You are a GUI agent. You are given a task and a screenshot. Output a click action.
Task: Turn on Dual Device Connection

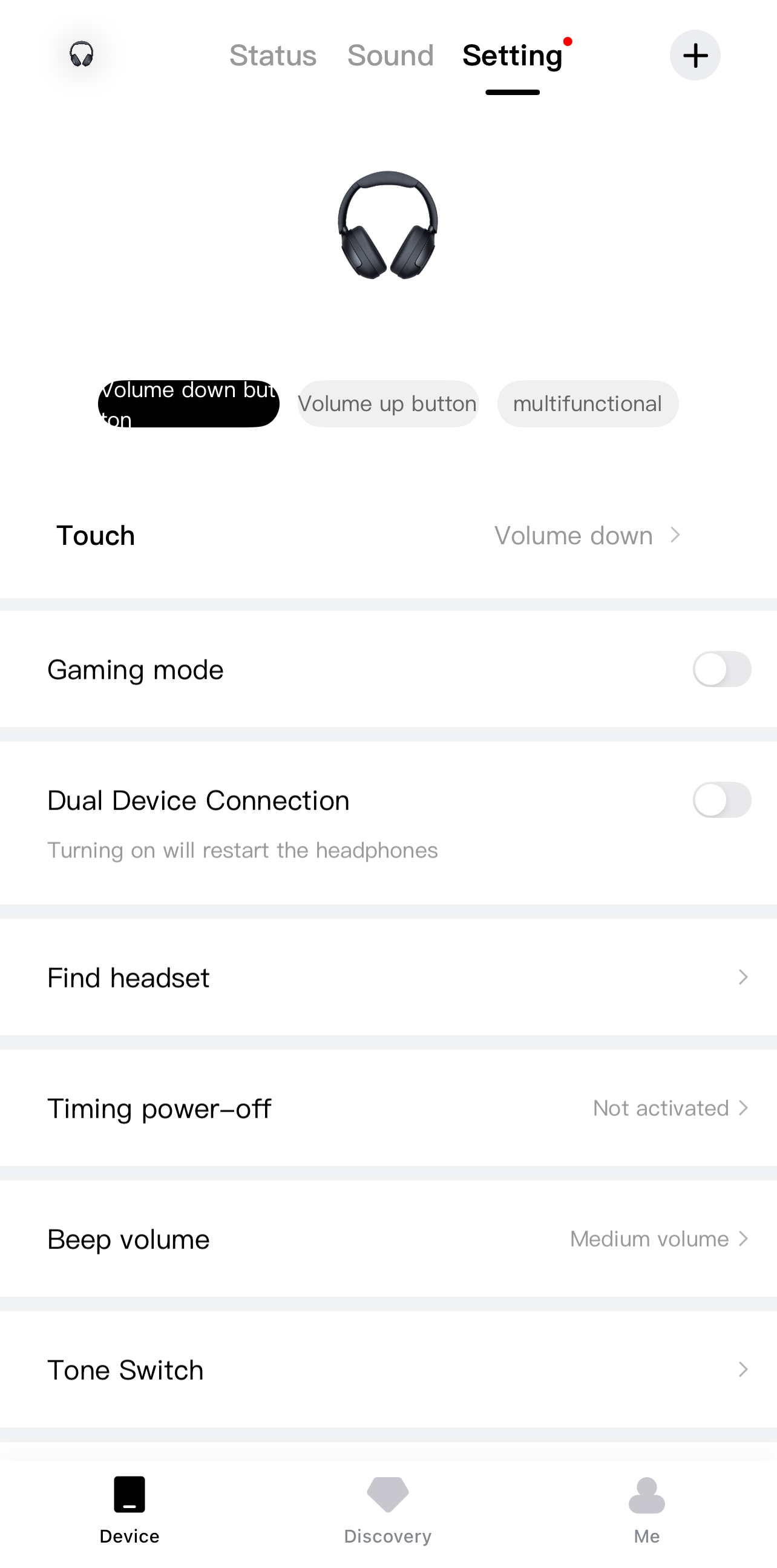point(721,800)
